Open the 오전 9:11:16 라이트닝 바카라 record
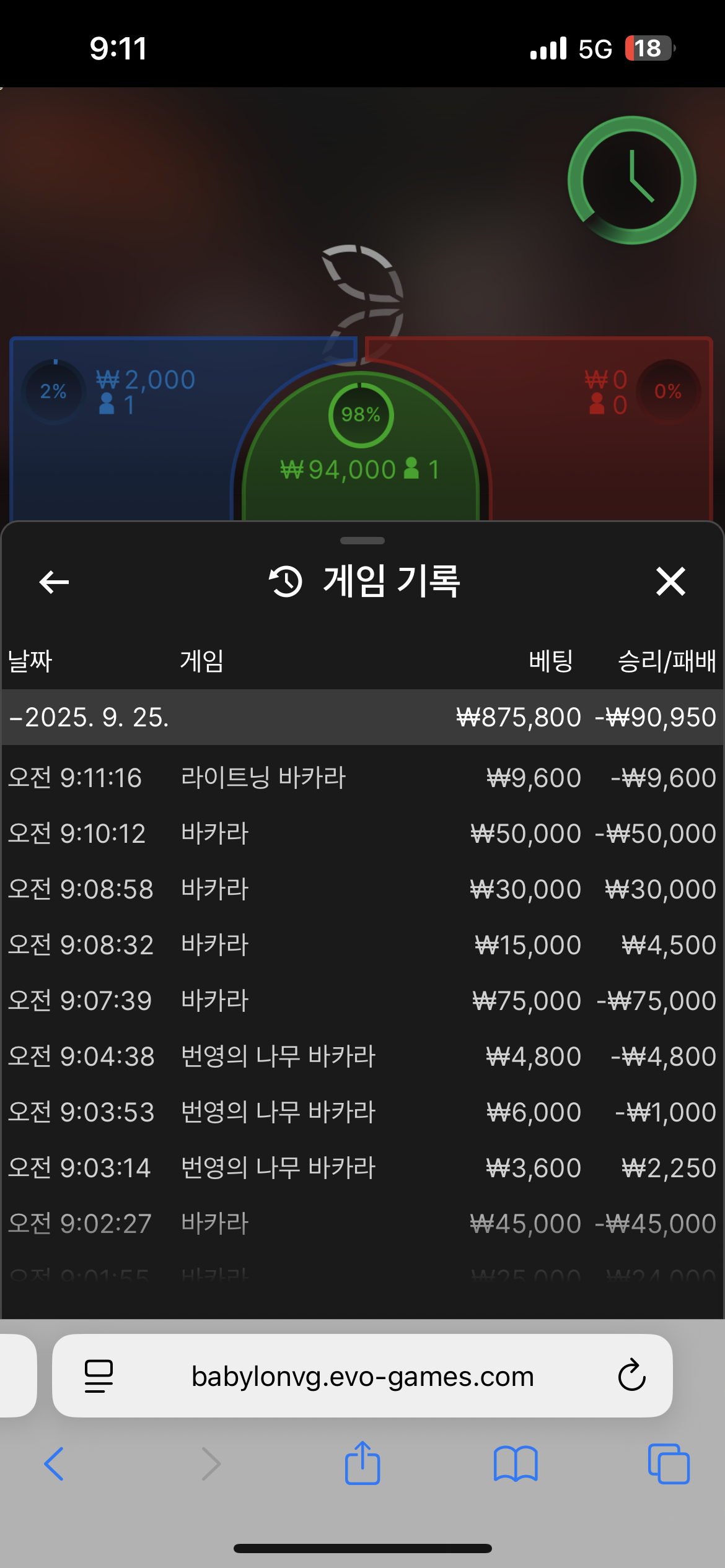The image size is (725, 1568). tap(362, 778)
